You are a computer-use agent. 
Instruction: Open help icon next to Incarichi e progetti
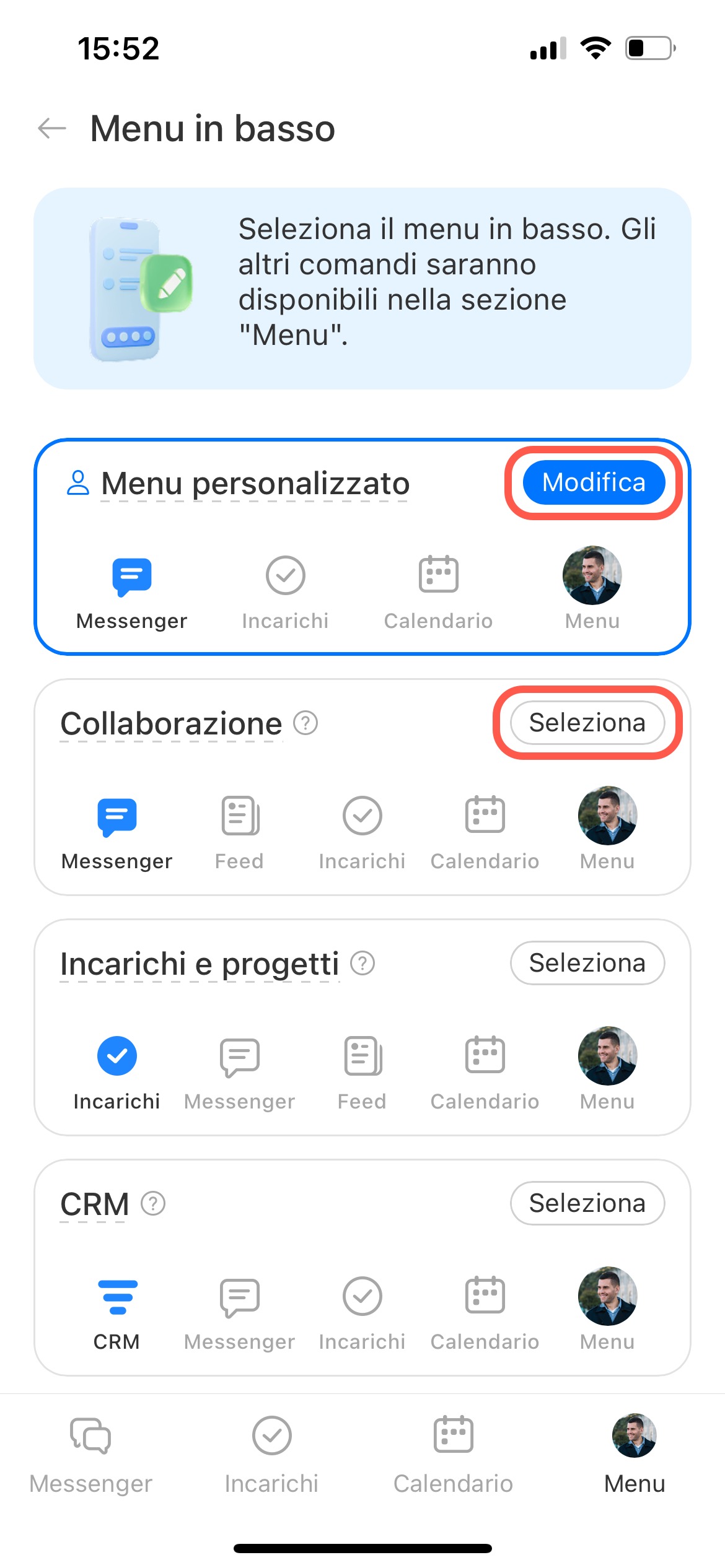pos(362,963)
